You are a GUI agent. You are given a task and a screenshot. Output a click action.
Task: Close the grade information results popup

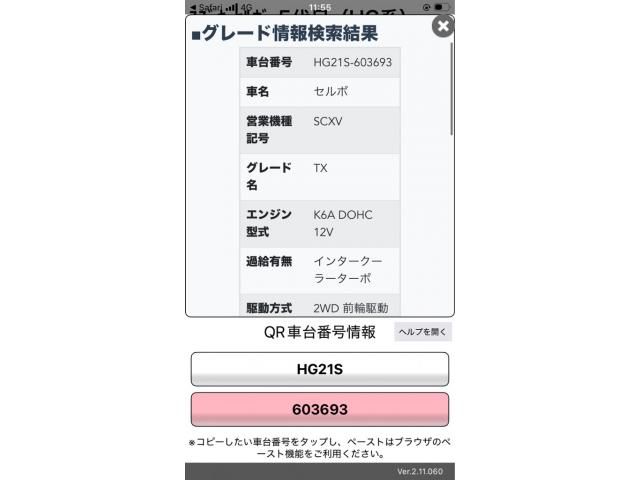click(x=443, y=27)
